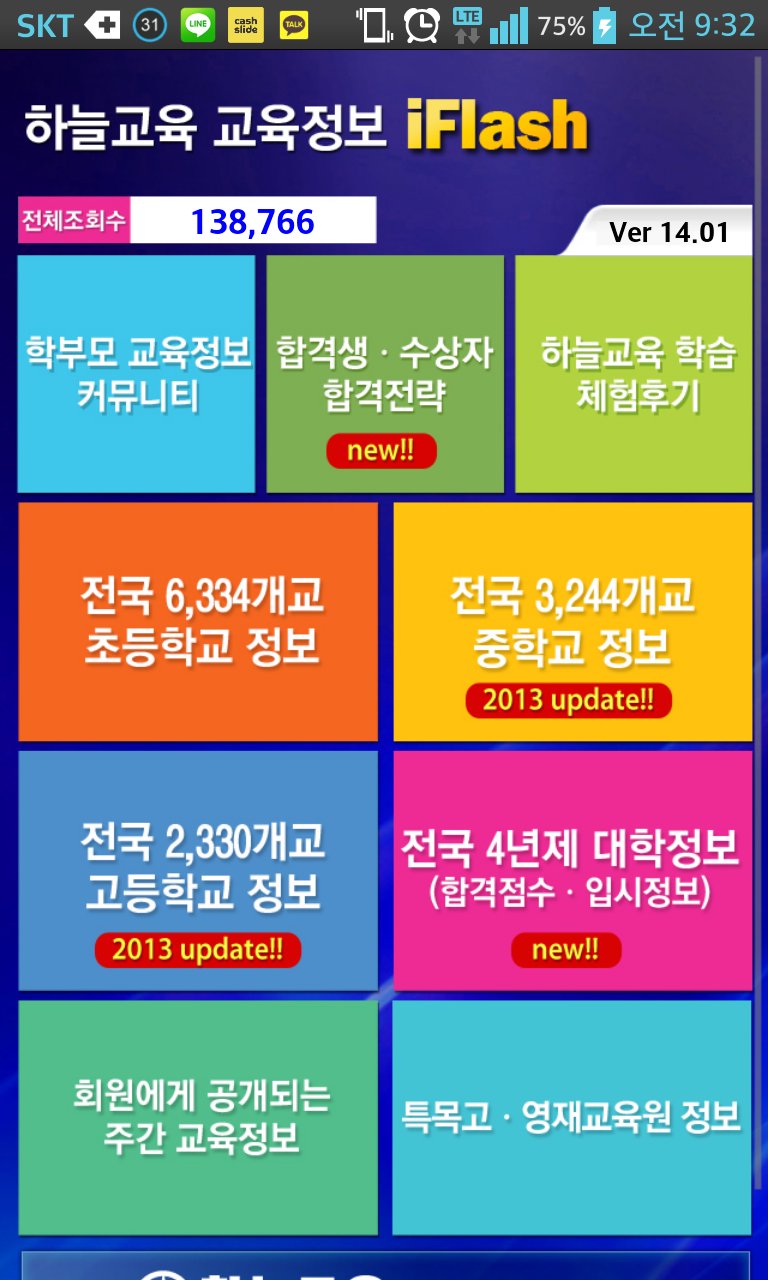
Task: Open 전국 6,334개교 초등학교 정보
Action: [198, 620]
